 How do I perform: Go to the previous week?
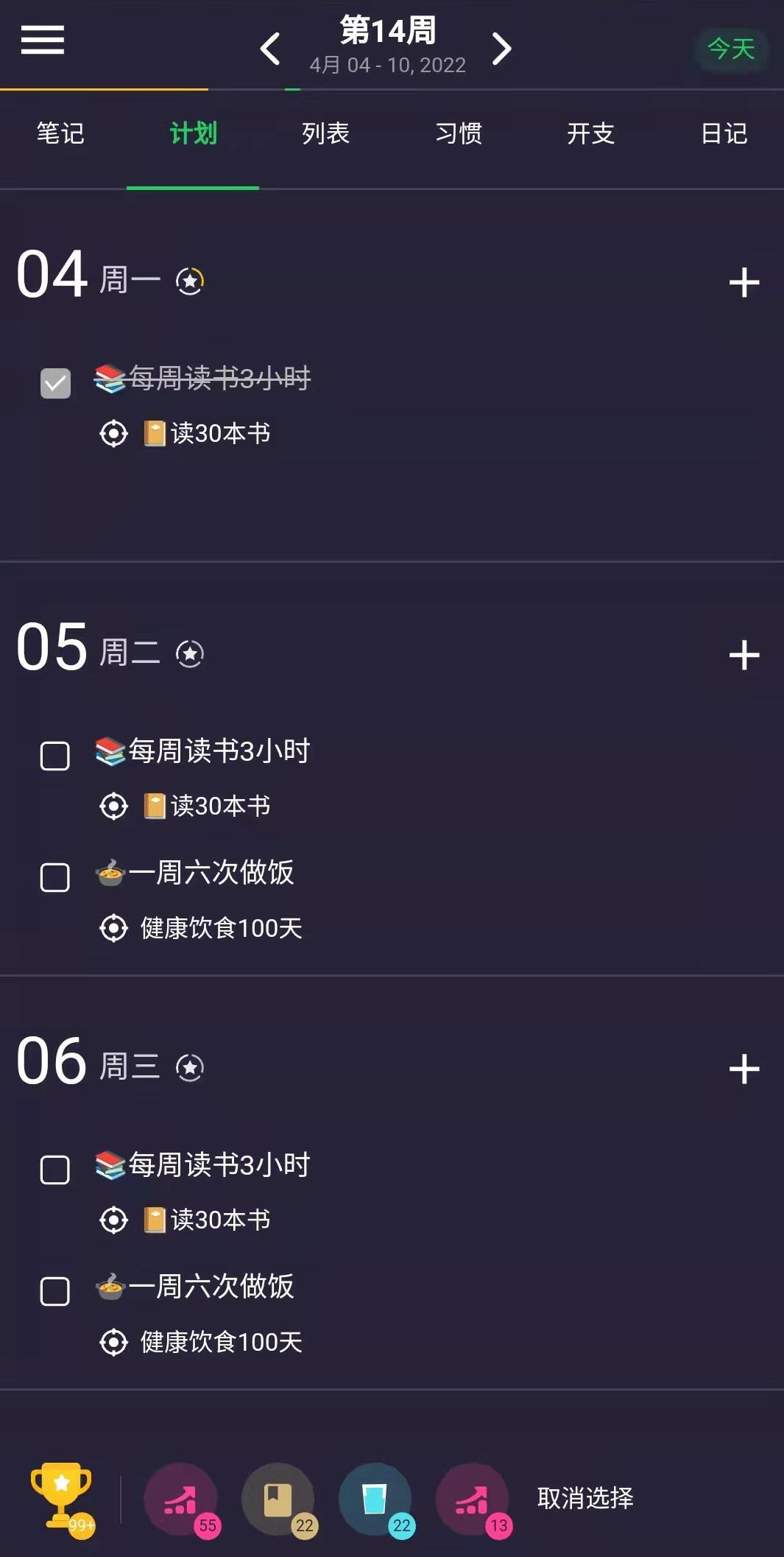[270, 49]
